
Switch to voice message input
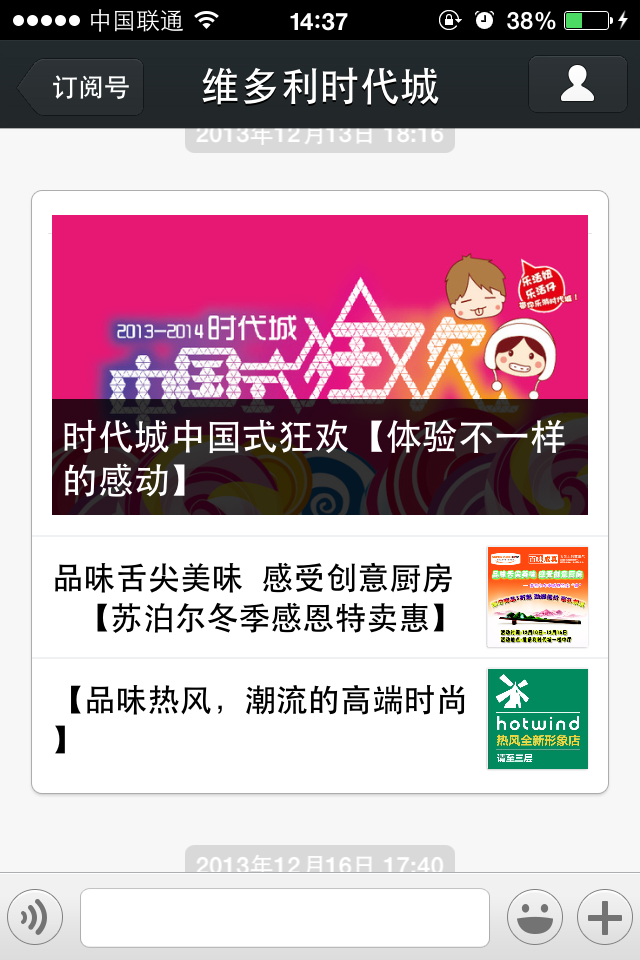point(35,916)
